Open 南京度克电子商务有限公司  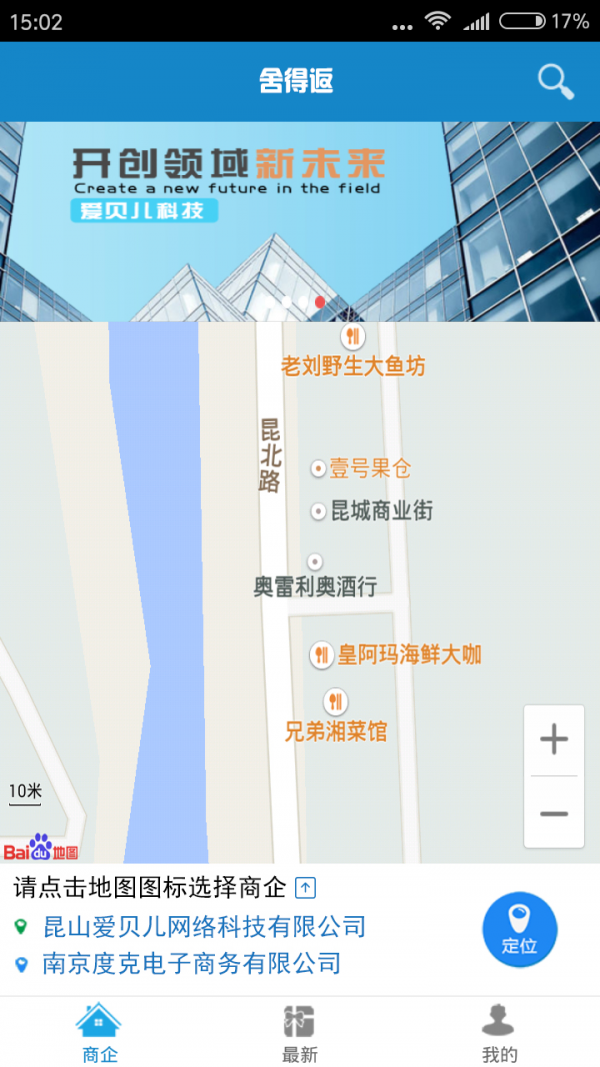pos(192,964)
